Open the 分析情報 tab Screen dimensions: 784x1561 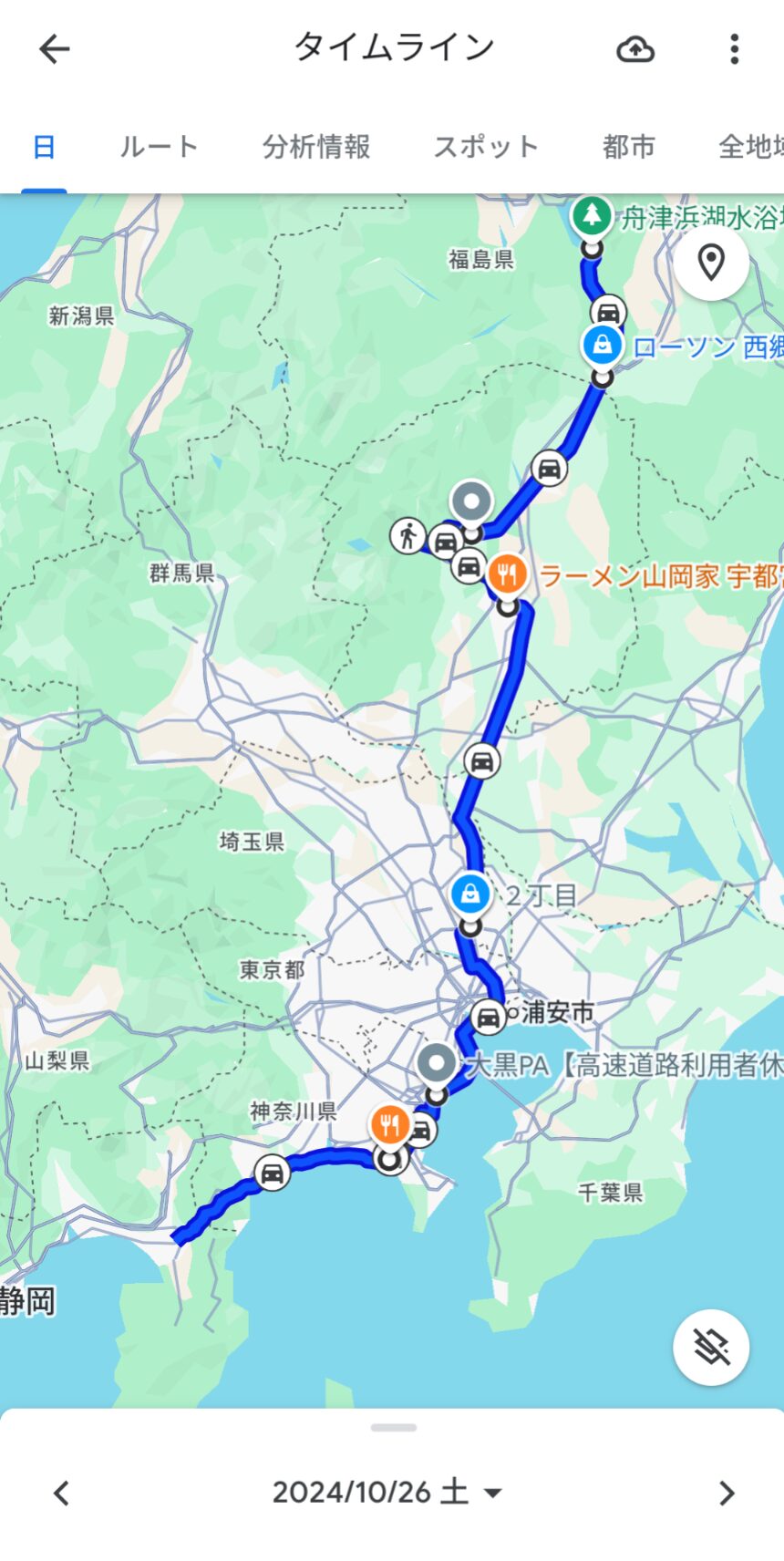316,147
